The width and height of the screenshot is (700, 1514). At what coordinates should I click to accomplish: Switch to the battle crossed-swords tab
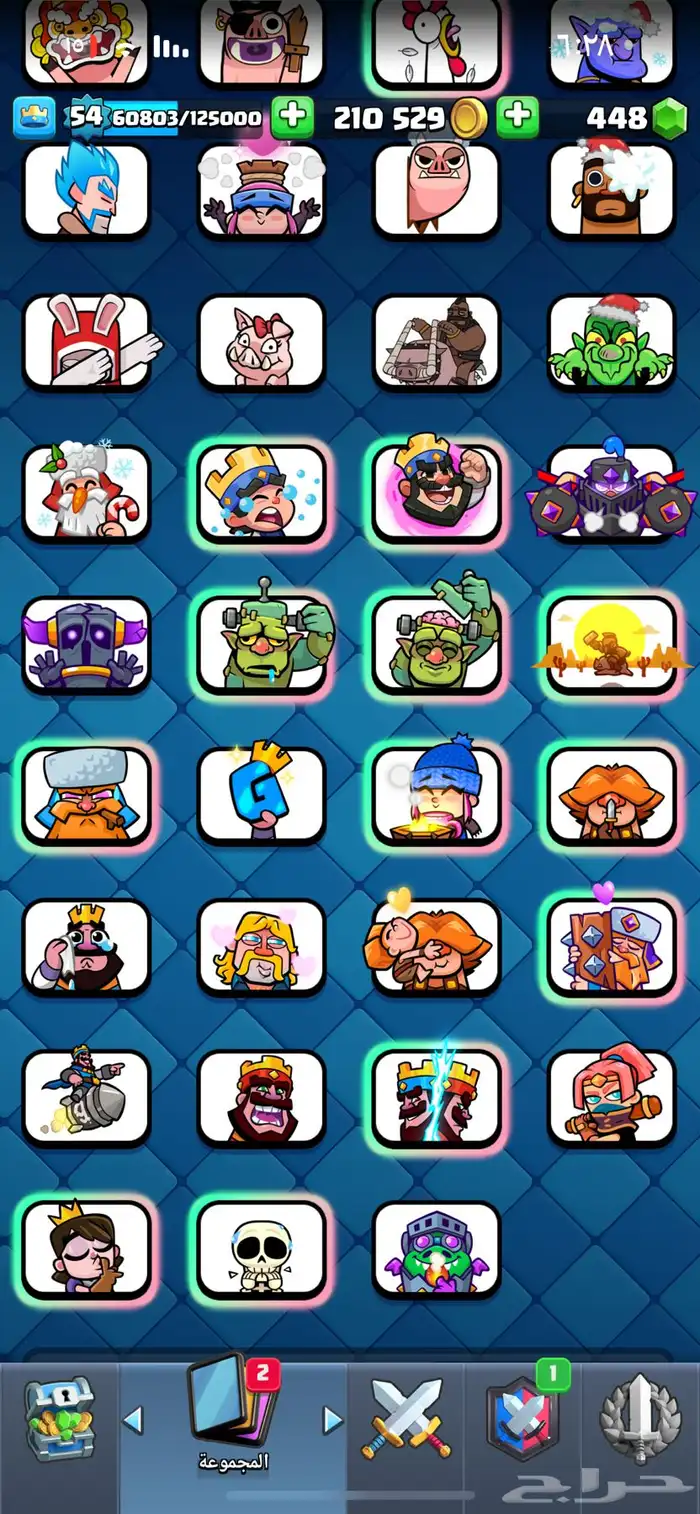point(407,1419)
